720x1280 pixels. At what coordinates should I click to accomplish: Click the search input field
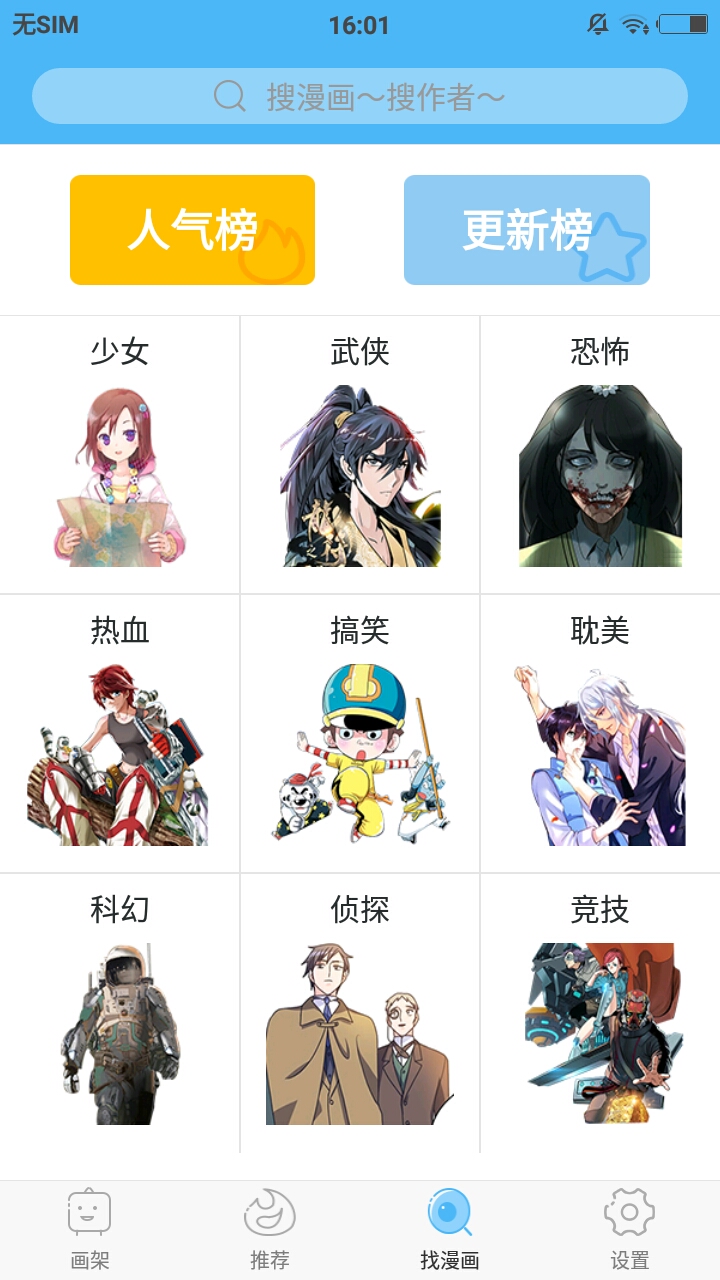pyautogui.click(x=360, y=96)
